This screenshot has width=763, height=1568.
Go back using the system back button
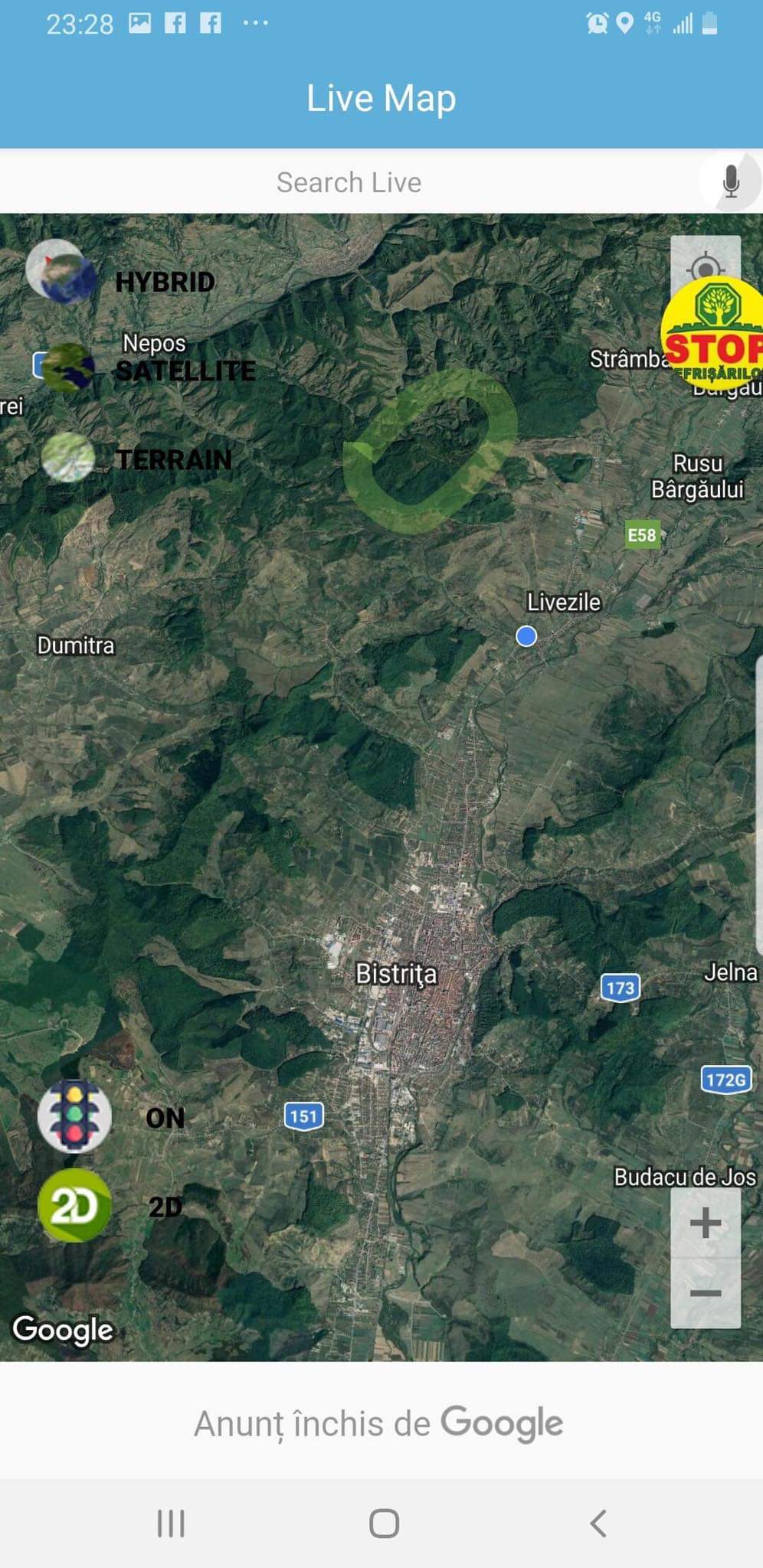(x=598, y=1523)
